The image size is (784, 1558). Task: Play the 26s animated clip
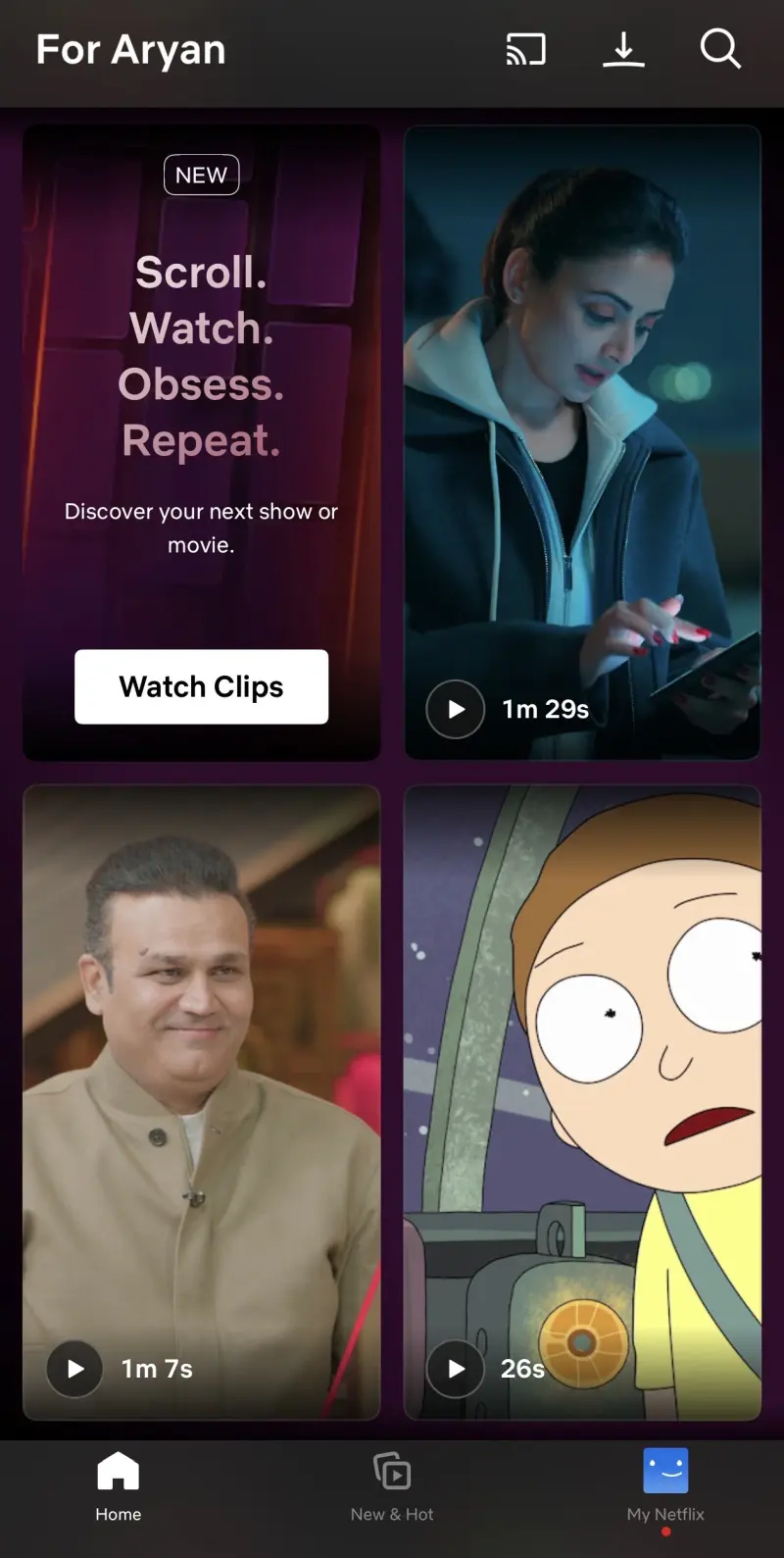point(456,1369)
